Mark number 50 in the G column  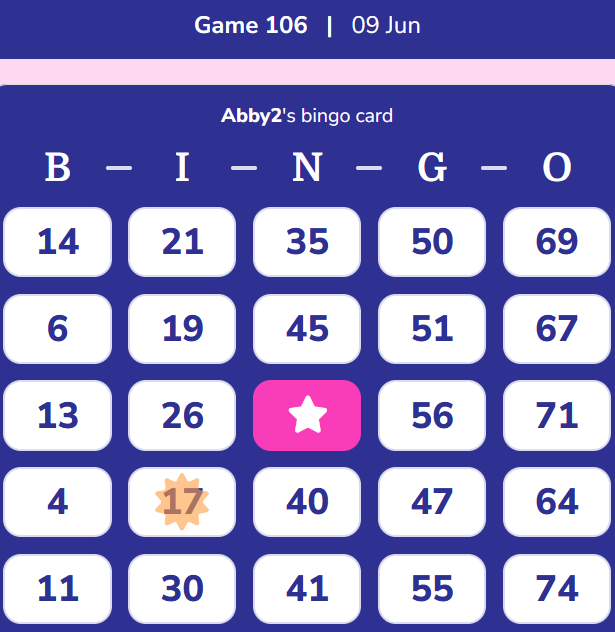432,242
